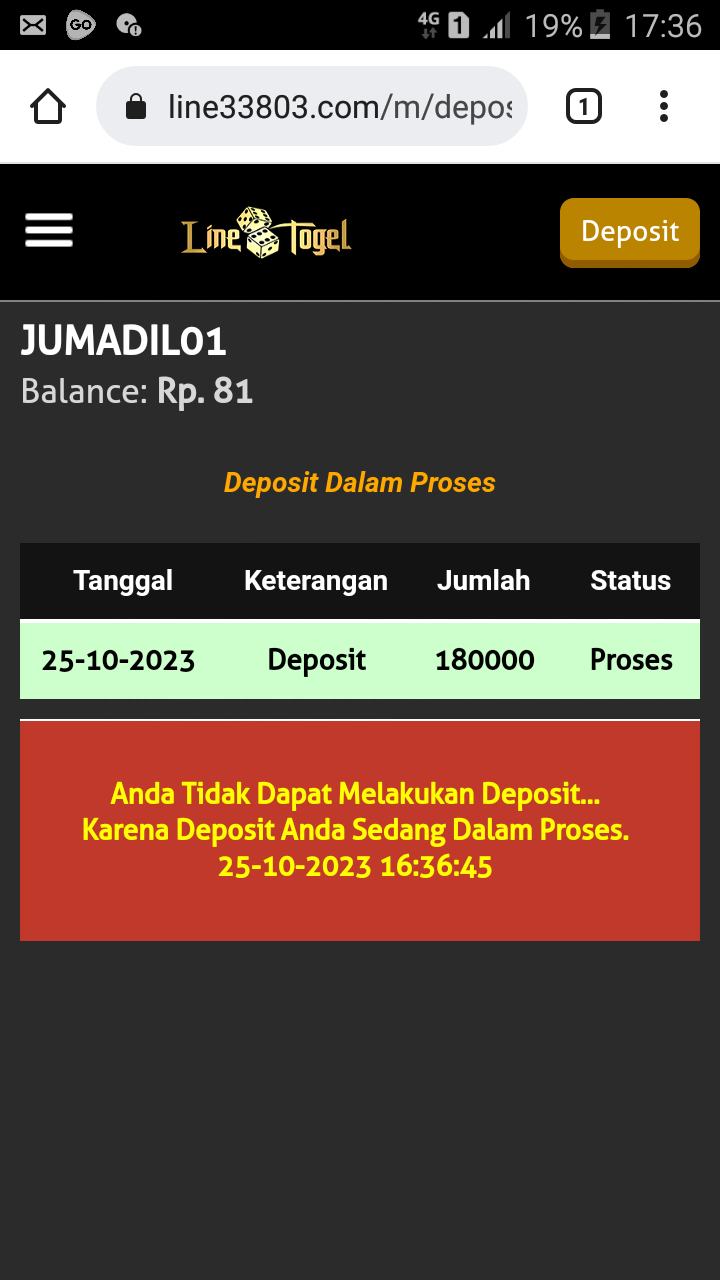
Task: Tap the yellow Deposit button
Action: point(629,232)
